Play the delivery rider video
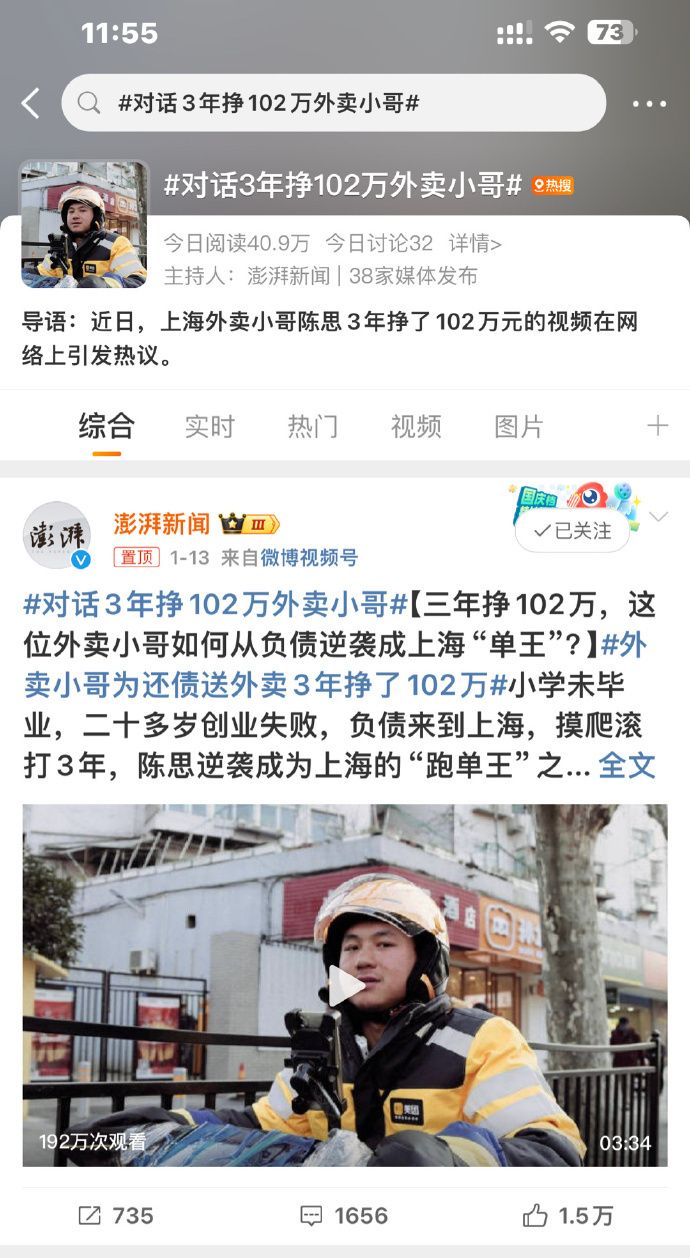Screen dimensions: 690x1258 pos(345,986)
